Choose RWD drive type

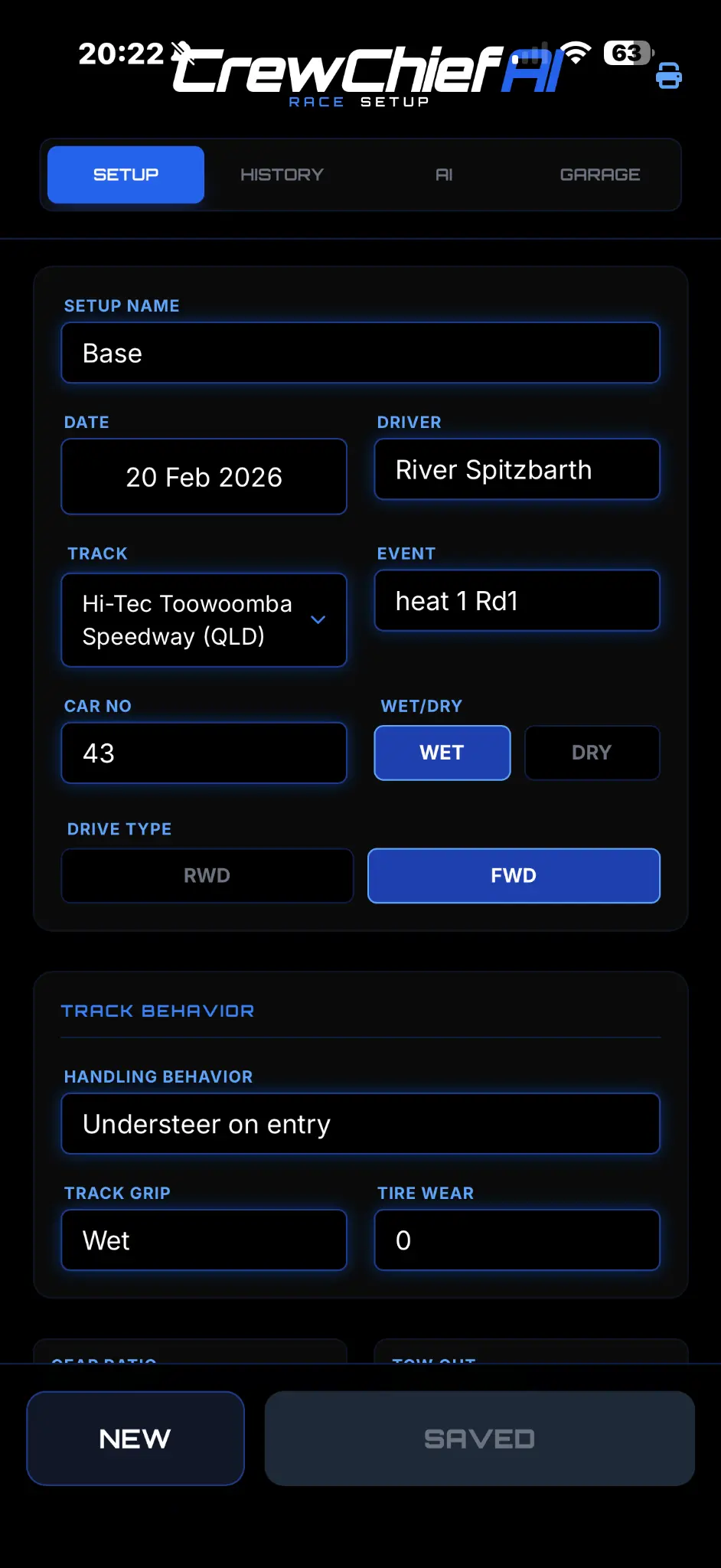coord(207,876)
